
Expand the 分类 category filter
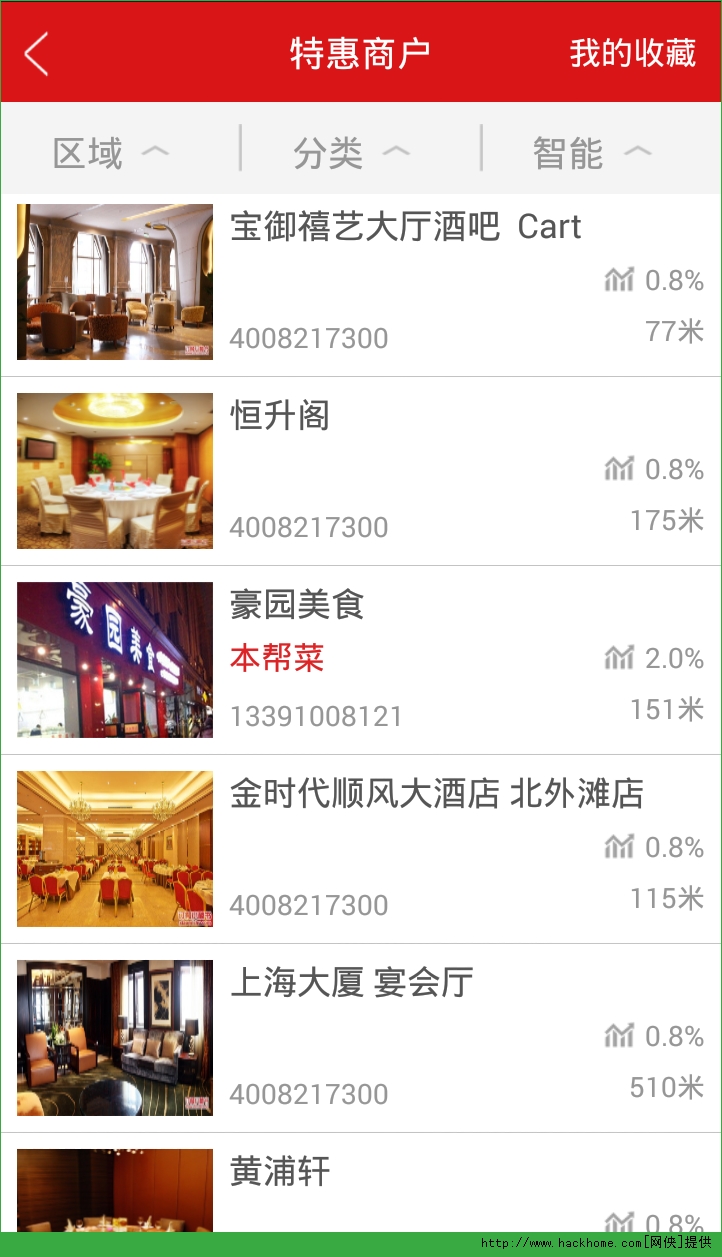pos(352,153)
